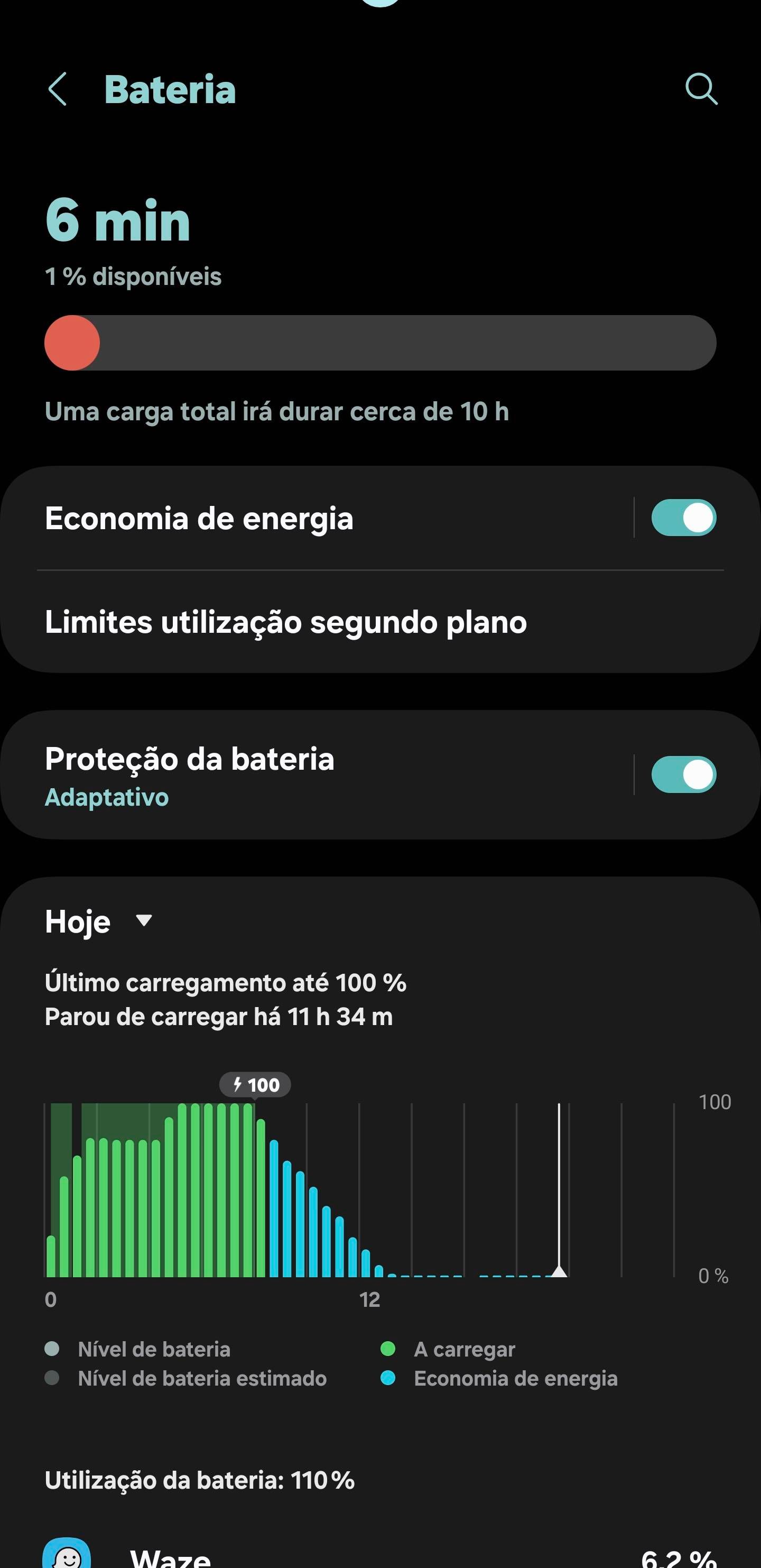Click the 'Nível de bateria estimado' legend dot
The image size is (761, 1568).
point(53,1378)
